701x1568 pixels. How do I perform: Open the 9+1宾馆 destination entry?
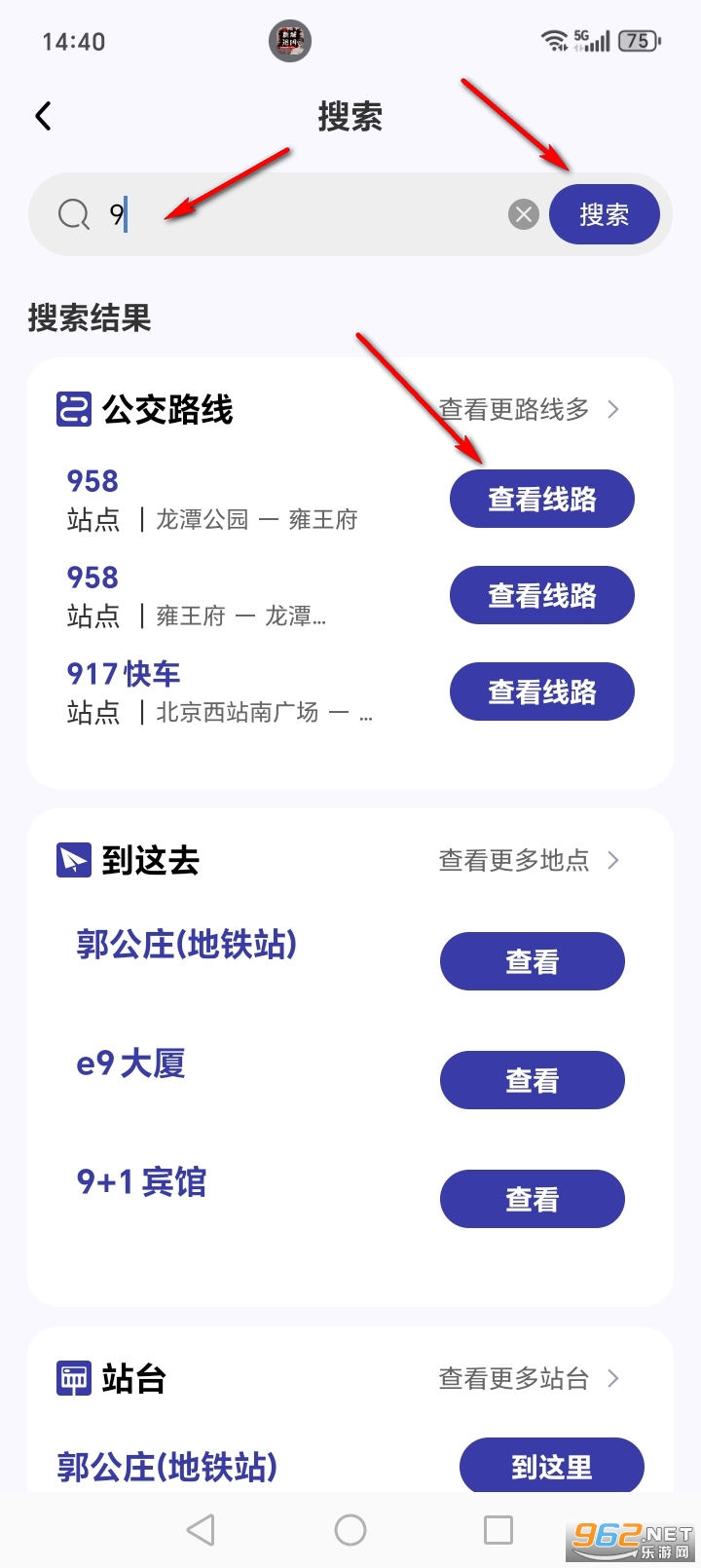139,1181
